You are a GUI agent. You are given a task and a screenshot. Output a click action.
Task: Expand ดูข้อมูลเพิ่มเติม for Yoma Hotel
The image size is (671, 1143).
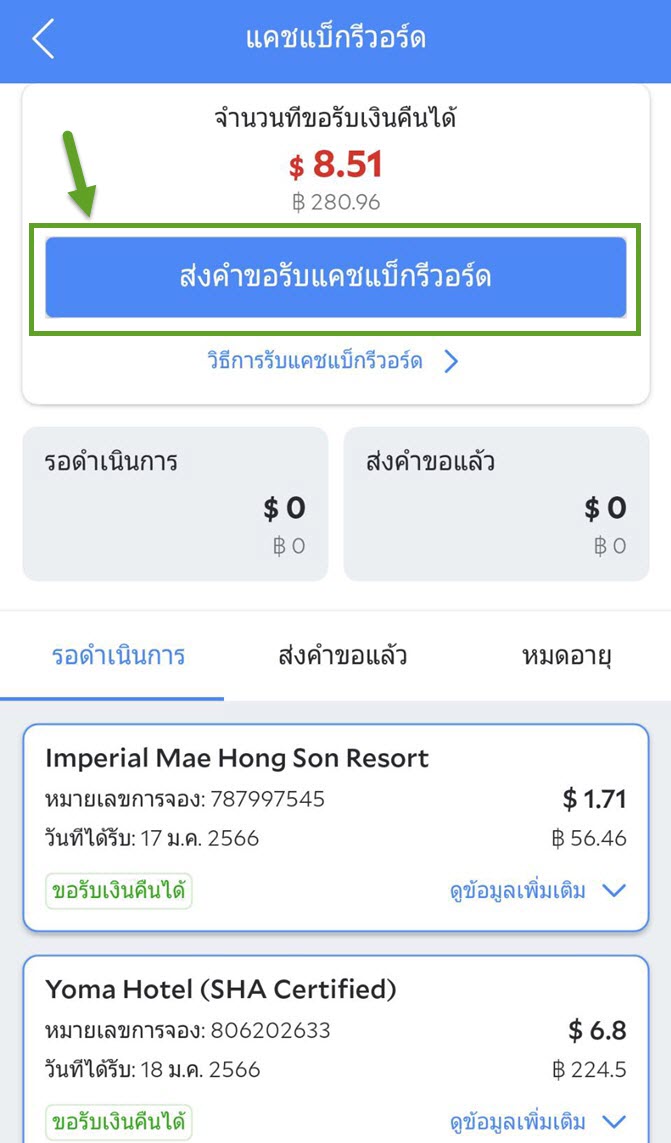tap(537, 1121)
